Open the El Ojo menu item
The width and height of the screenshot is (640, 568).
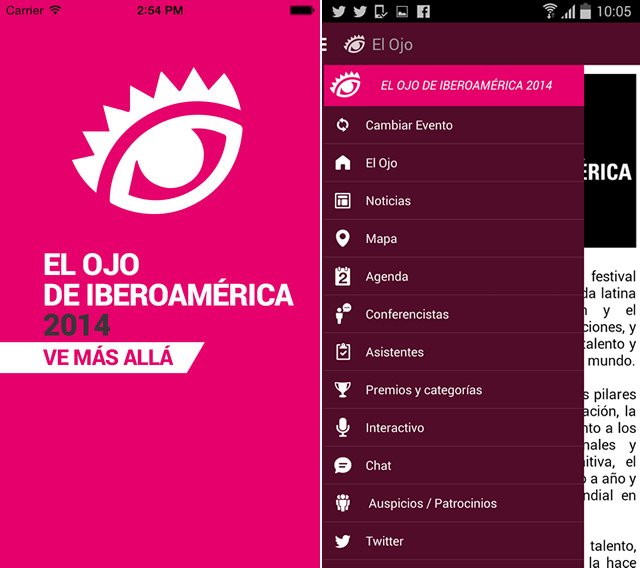381,163
